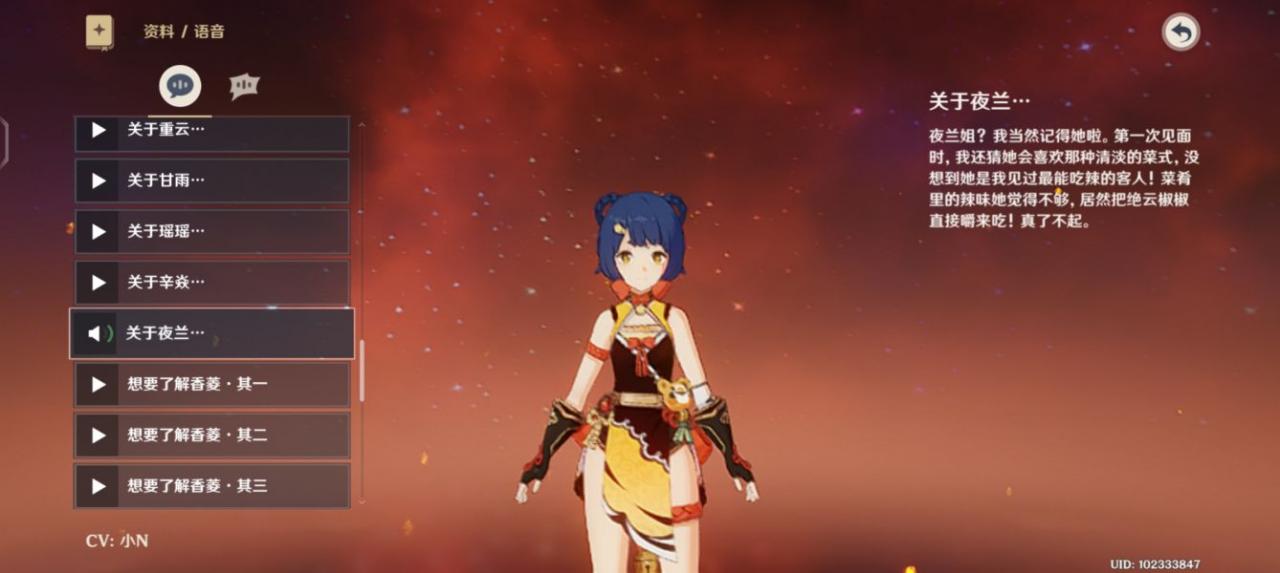Play 想要了解香菱·其三 voice line
Image resolution: width=1280 pixels, height=573 pixels.
tap(212, 486)
